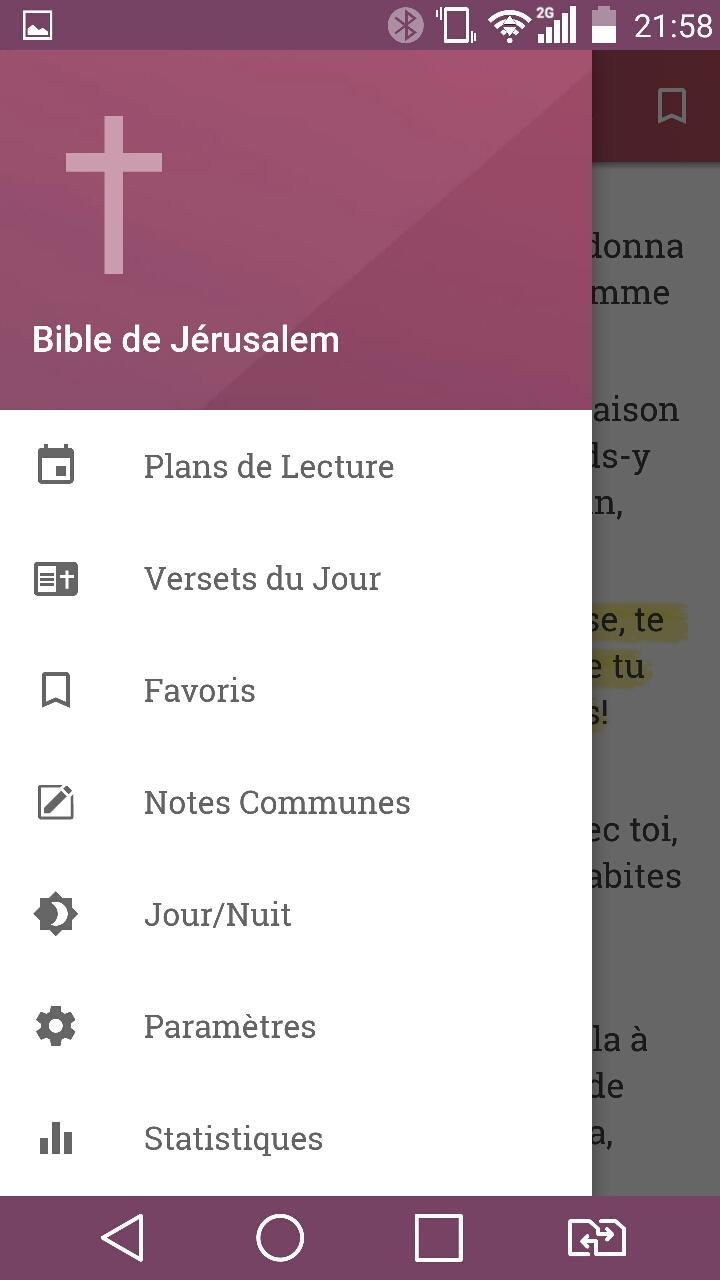Open Notes Communes
This screenshot has height=1280, width=720.
click(276, 802)
